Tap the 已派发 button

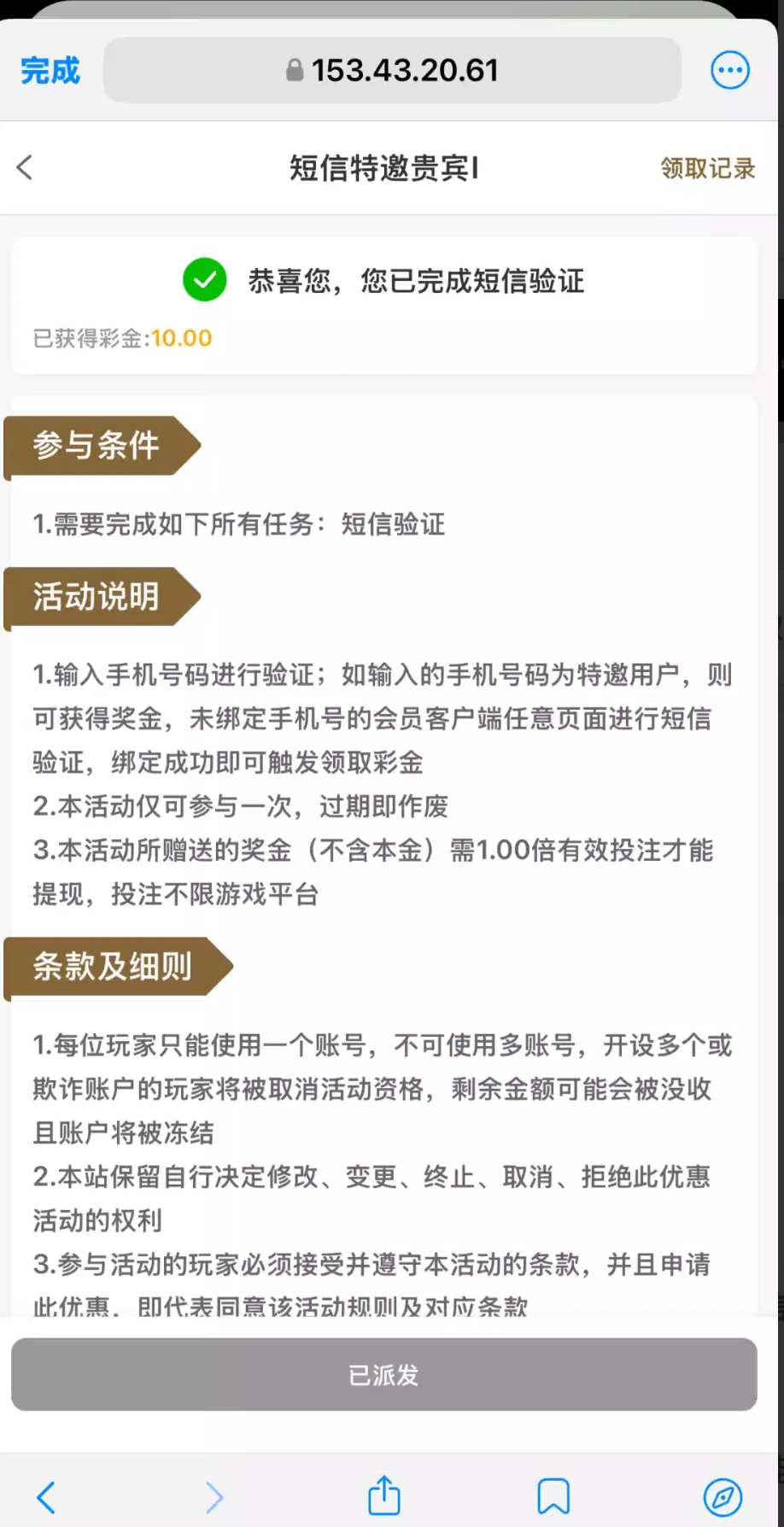coord(384,1374)
